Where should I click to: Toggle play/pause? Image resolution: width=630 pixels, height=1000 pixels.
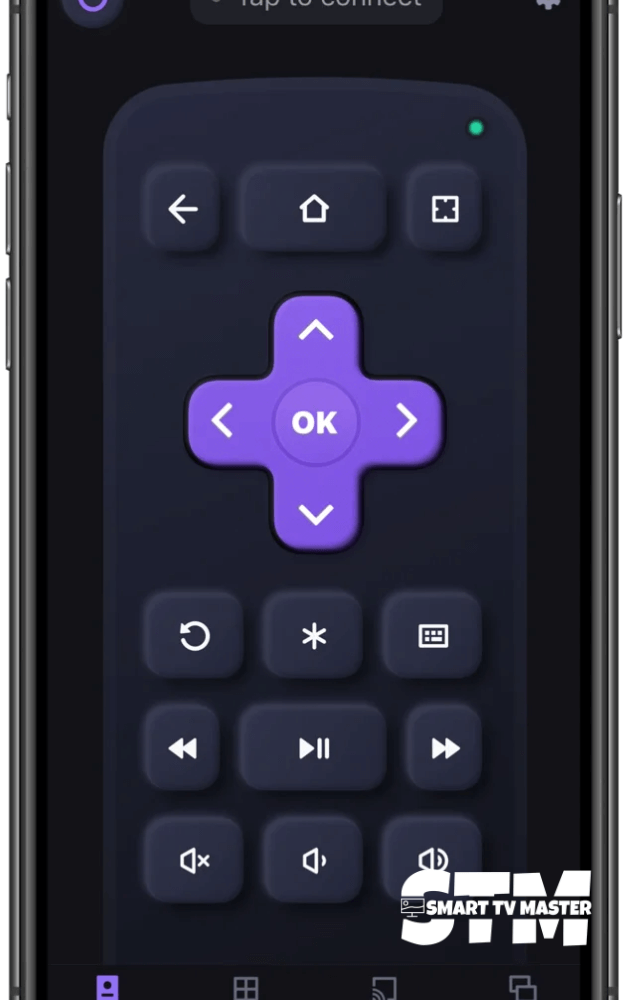[x=313, y=748]
